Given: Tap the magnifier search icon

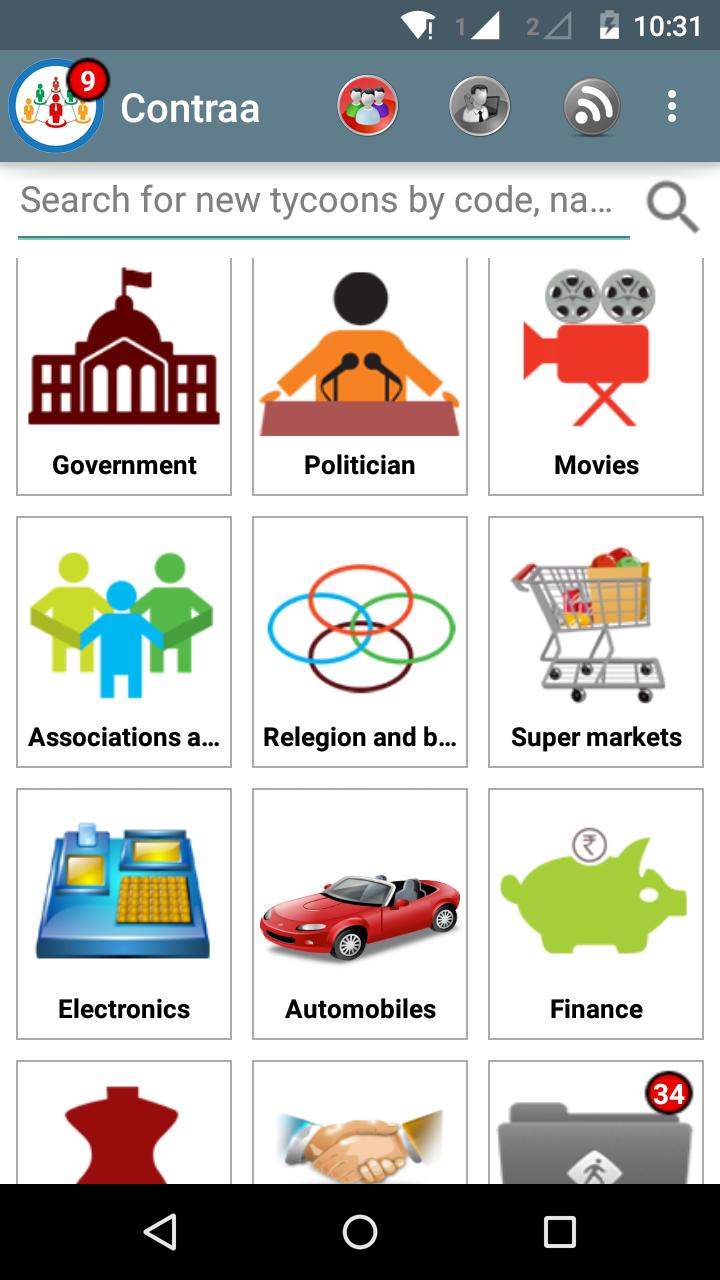Looking at the screenshot, I should pyautogui.click(x=671, y=206).
